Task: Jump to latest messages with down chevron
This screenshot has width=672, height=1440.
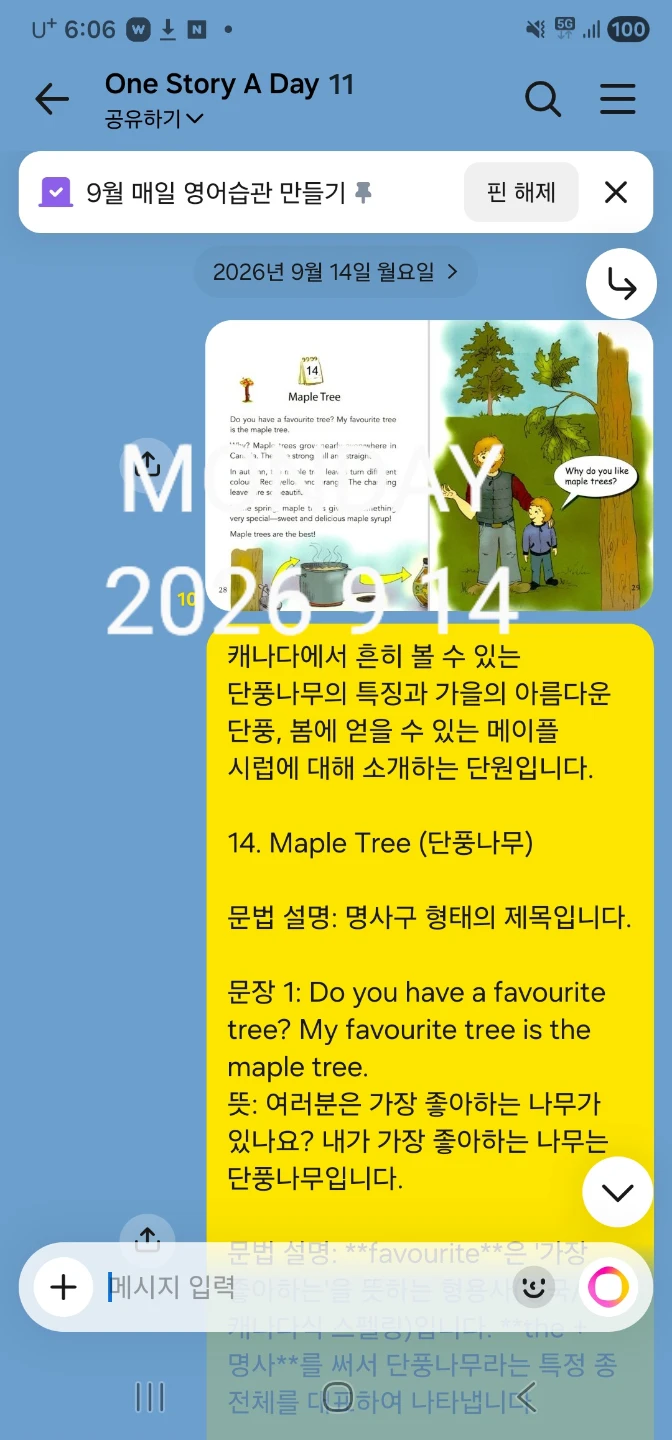Action: click(618, 1192)
